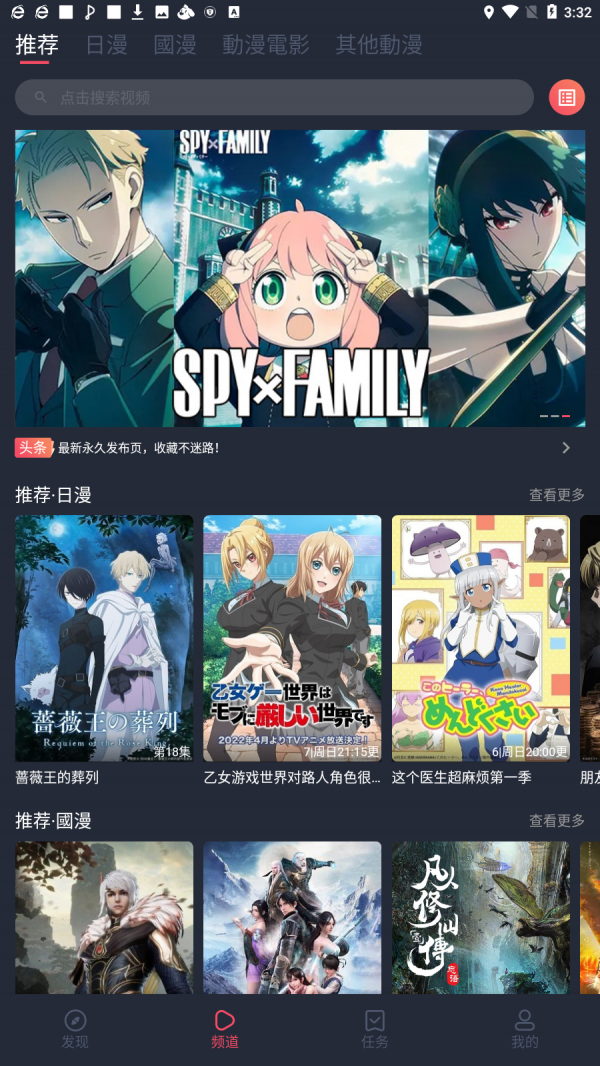Switch to the 我的 tab
This screenshot has width=600, height=1066.
coord(525,1029)
